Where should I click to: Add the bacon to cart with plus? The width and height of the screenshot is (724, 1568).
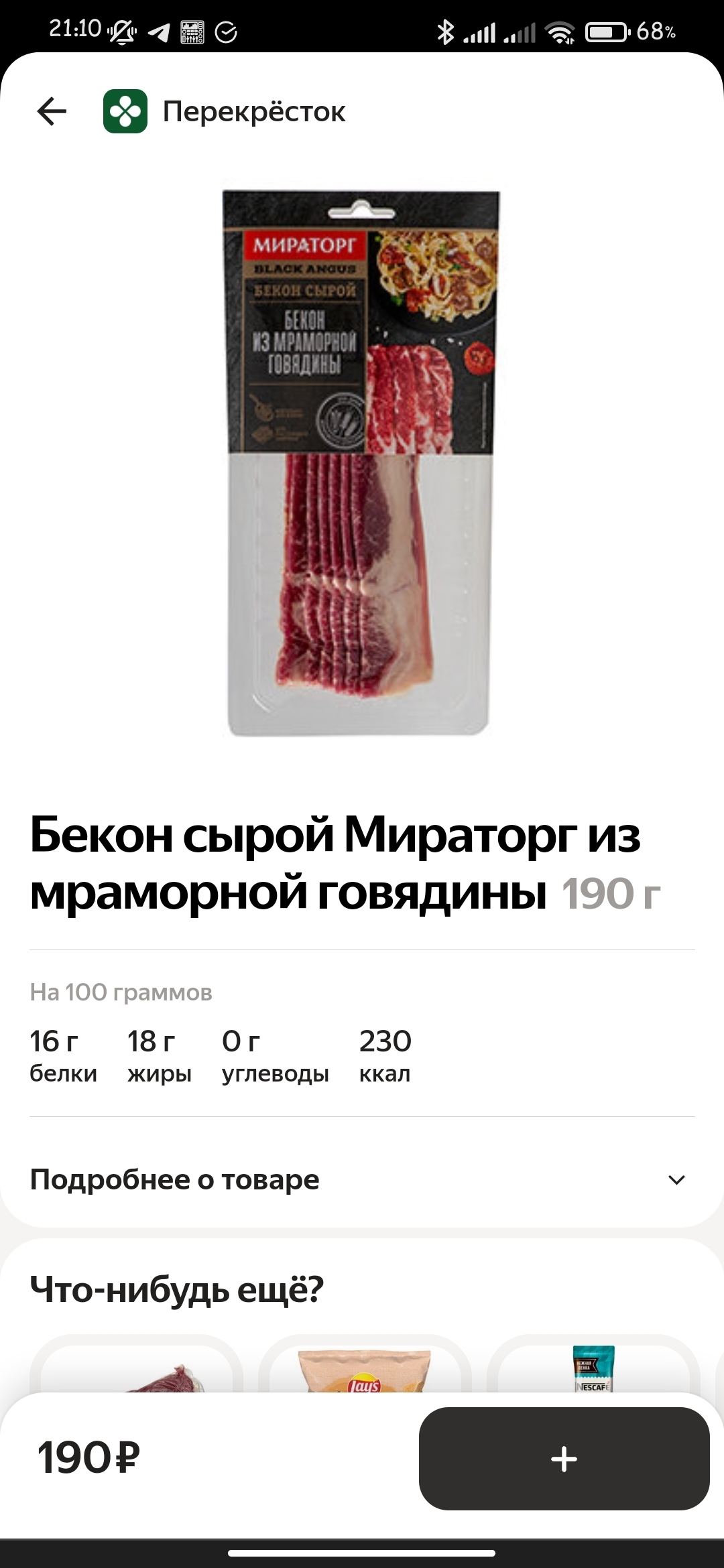click(x=564, y=1459)
